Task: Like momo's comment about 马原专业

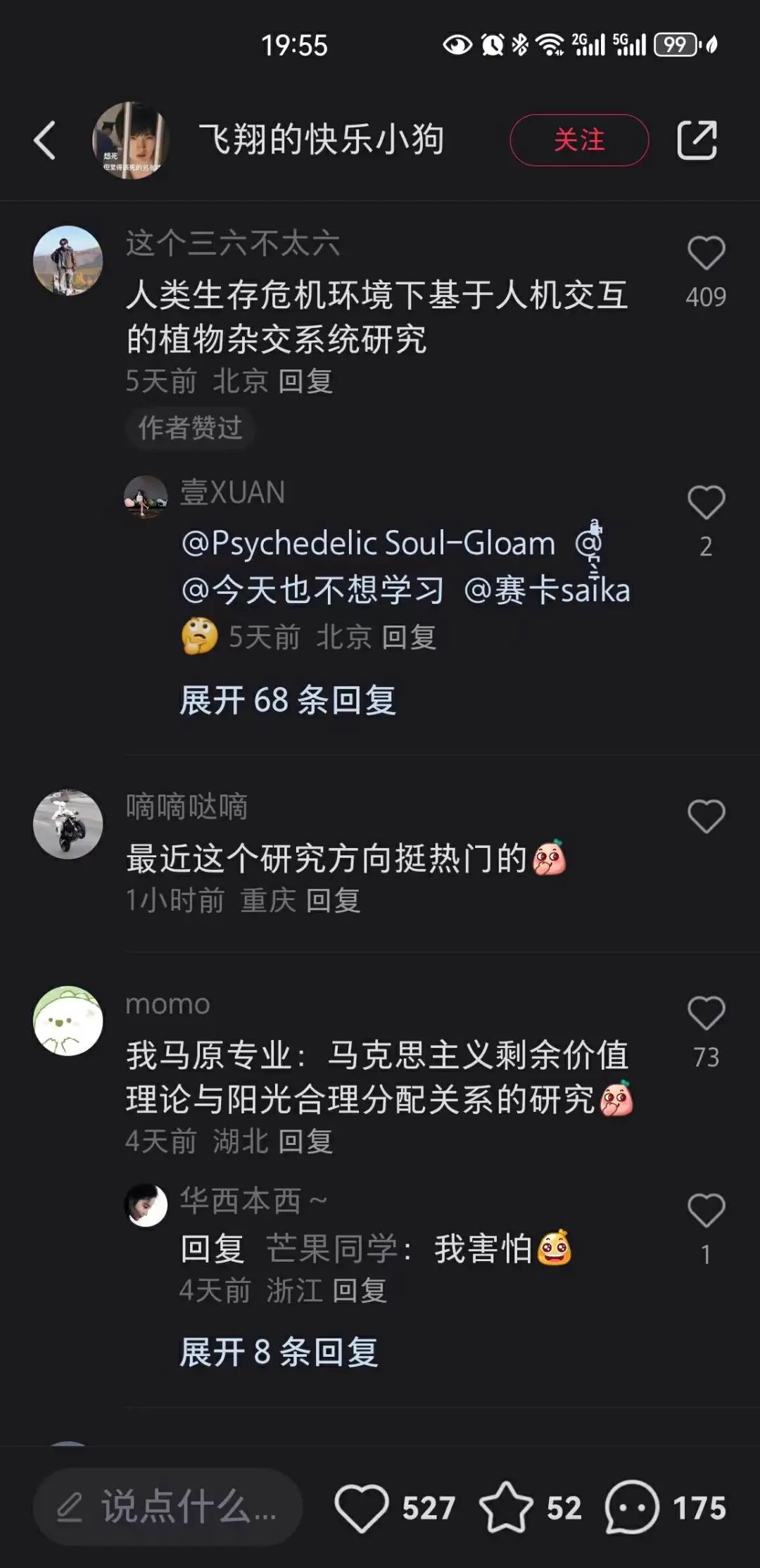Action: 706,1013
